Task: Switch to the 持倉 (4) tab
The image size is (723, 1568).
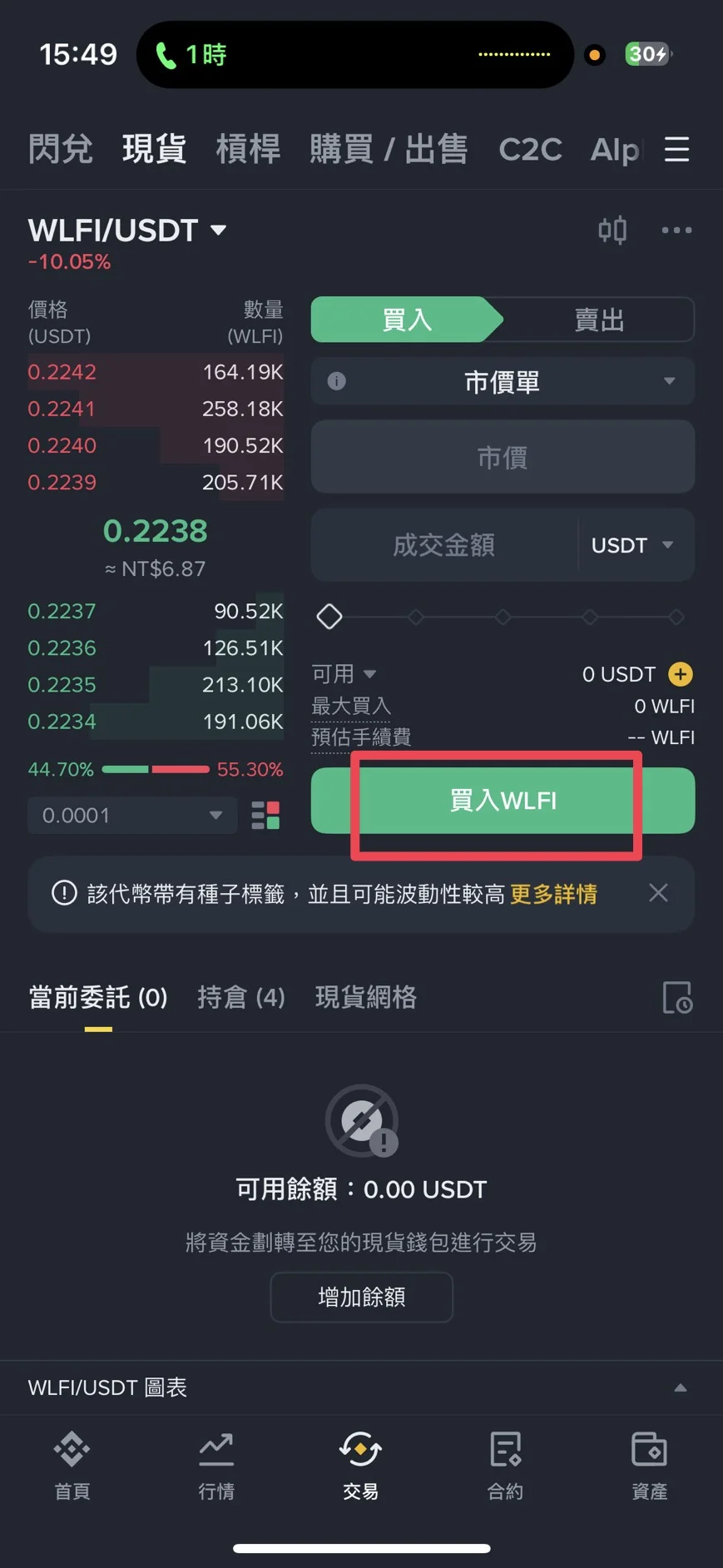Action: (x=241, y=997)
